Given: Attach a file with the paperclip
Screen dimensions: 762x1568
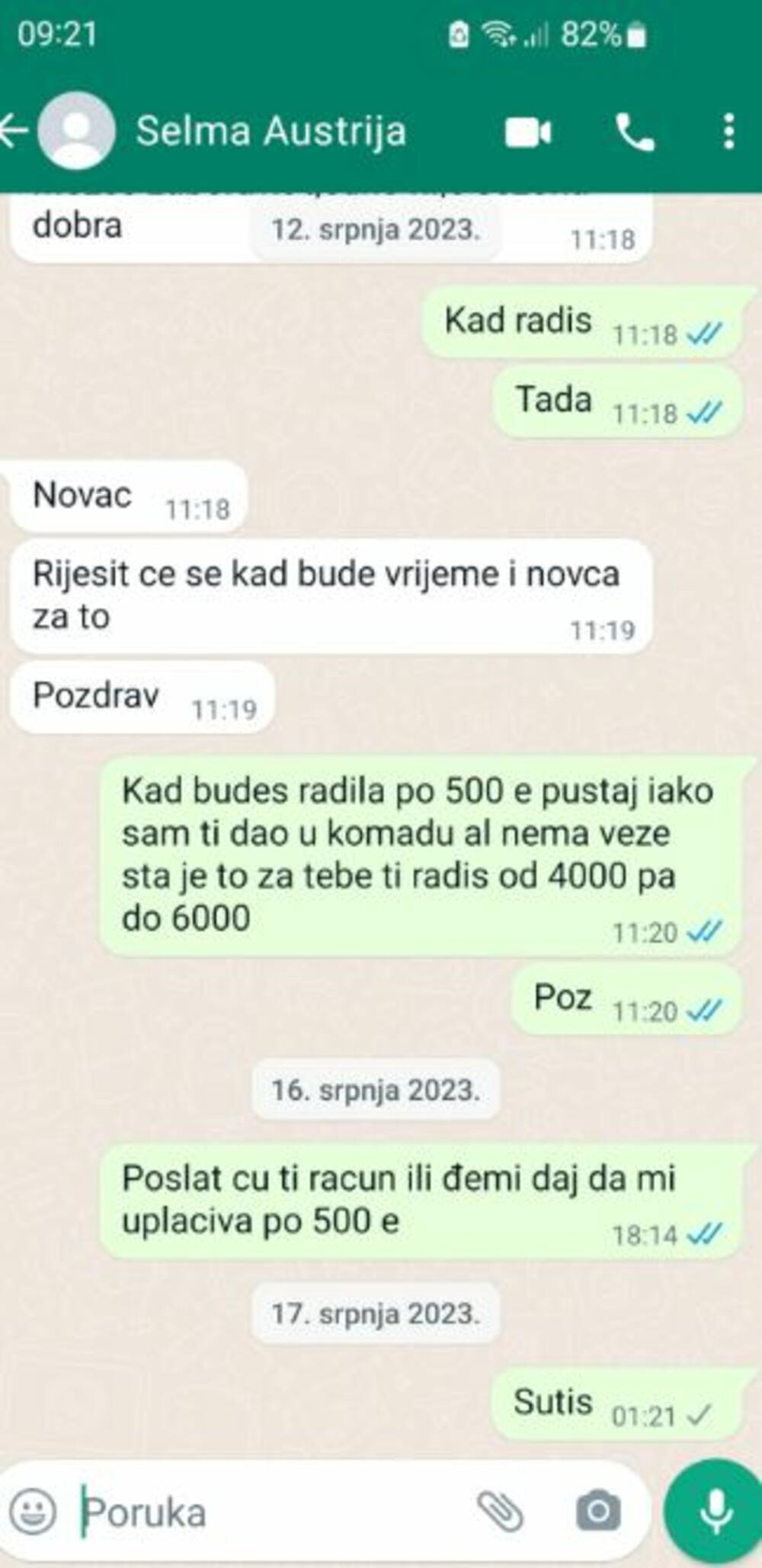Looking at the screenshot, I should (500, 1512).
